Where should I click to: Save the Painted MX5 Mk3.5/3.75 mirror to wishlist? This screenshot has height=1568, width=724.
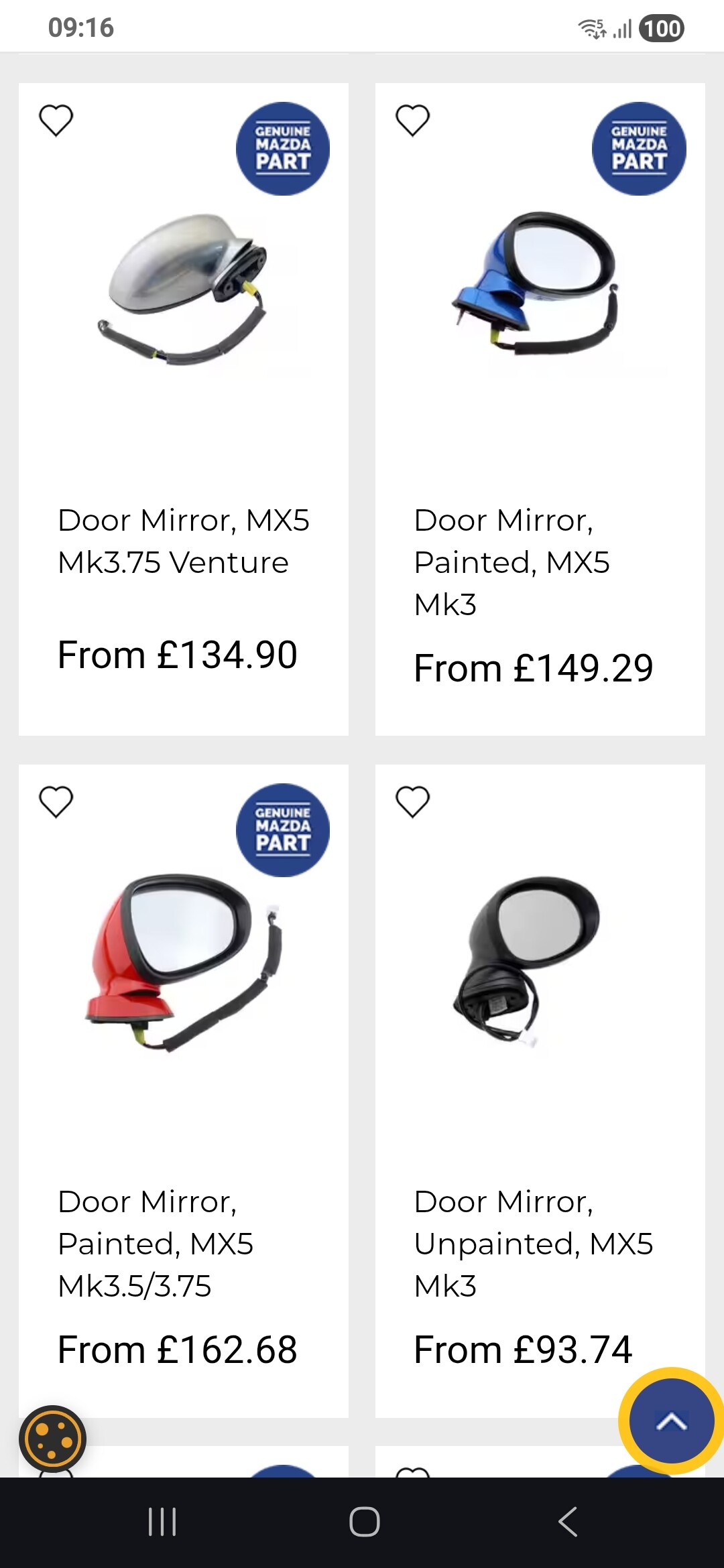[56, 801]
